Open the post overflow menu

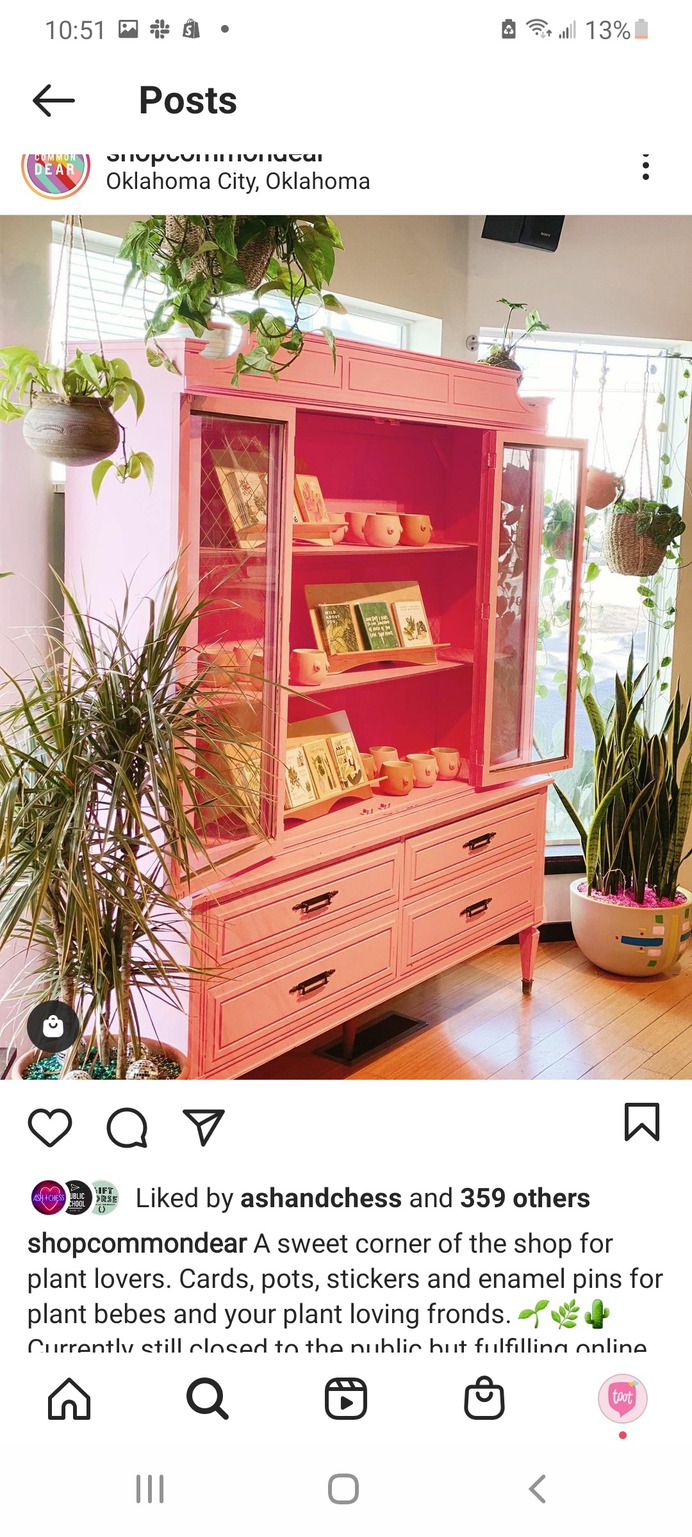646,168
